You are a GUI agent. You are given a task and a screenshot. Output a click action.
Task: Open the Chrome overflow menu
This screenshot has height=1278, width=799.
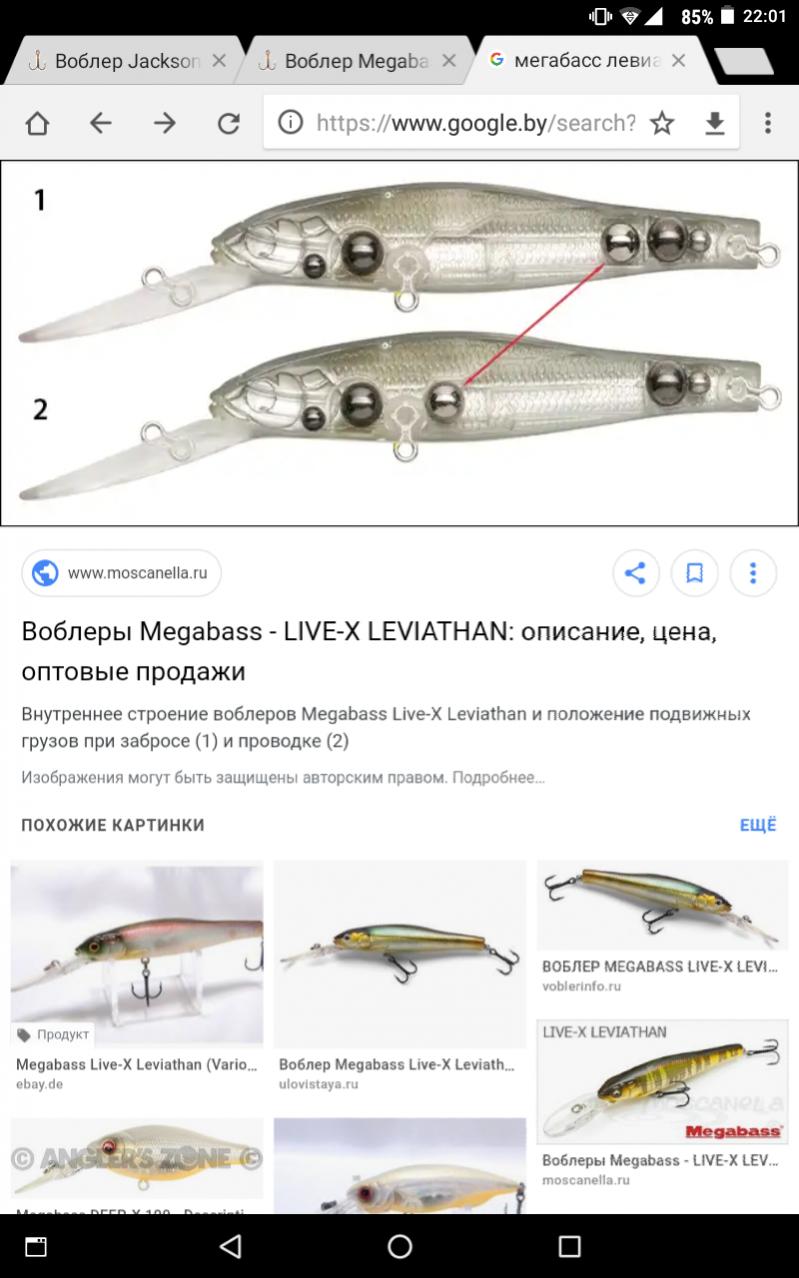point(767,123)
